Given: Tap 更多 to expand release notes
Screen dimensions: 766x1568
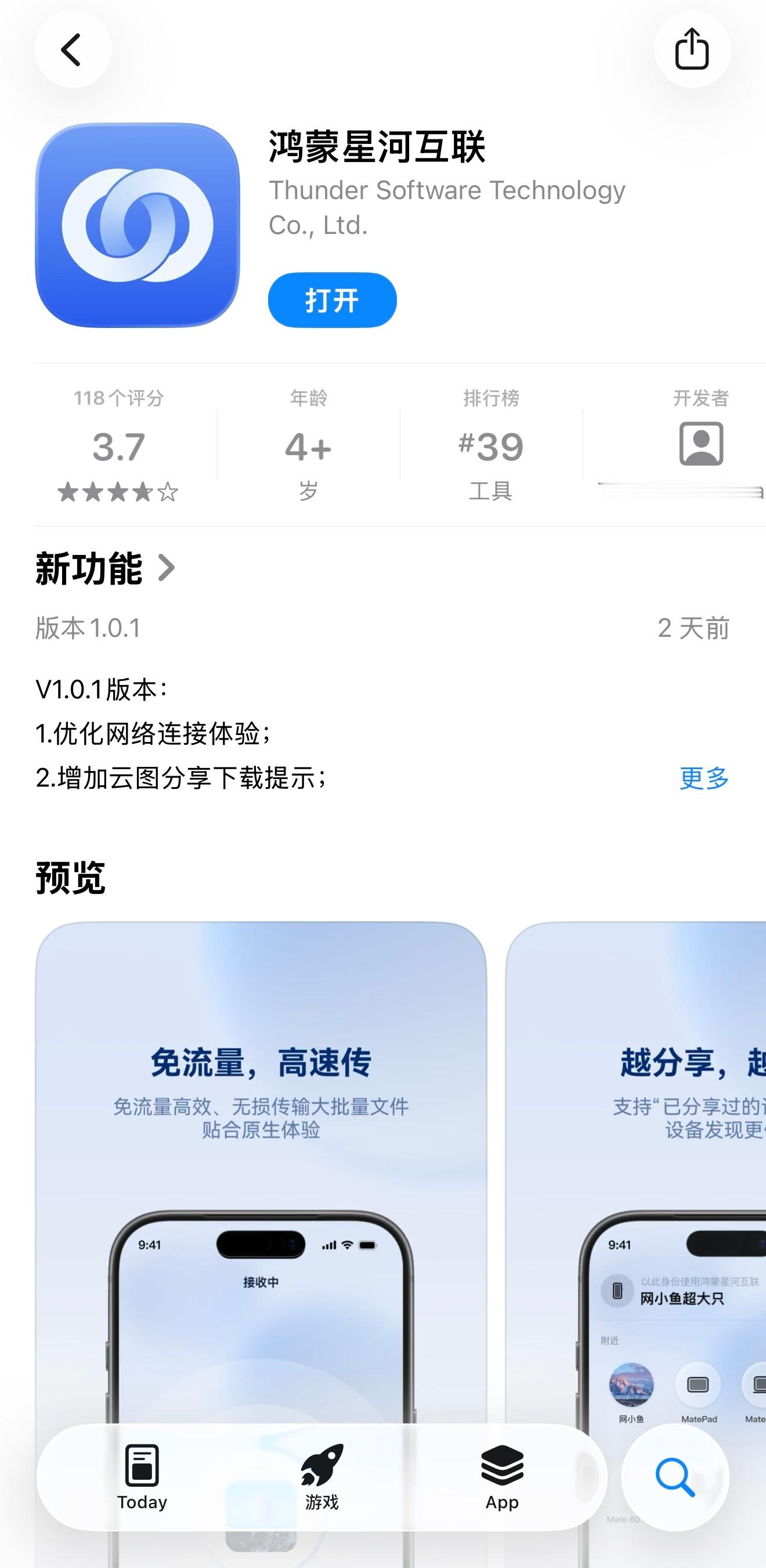Looking at the screenshot, I should click(704, 778).
